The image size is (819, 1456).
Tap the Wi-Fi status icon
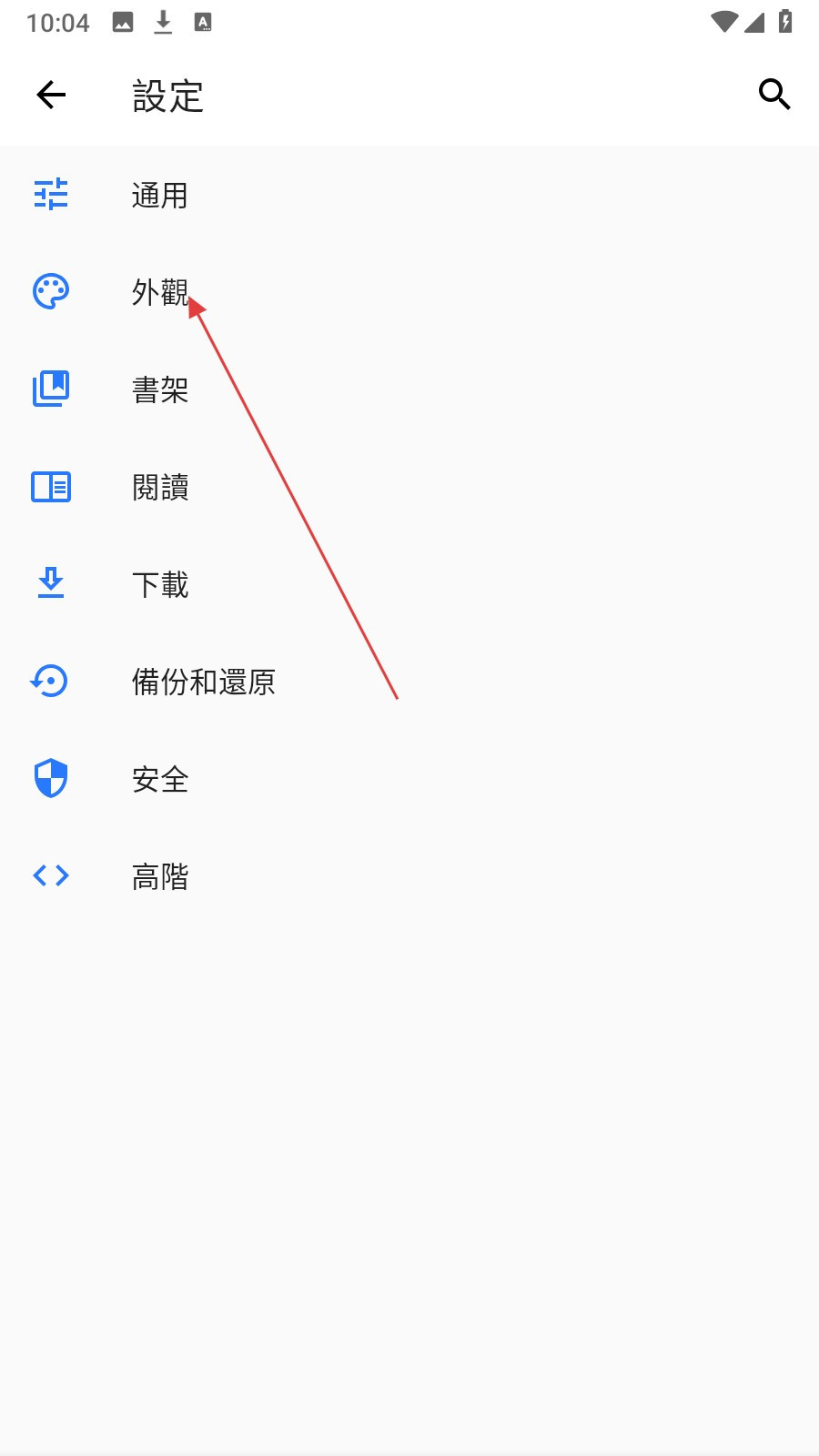pos(723,22)
